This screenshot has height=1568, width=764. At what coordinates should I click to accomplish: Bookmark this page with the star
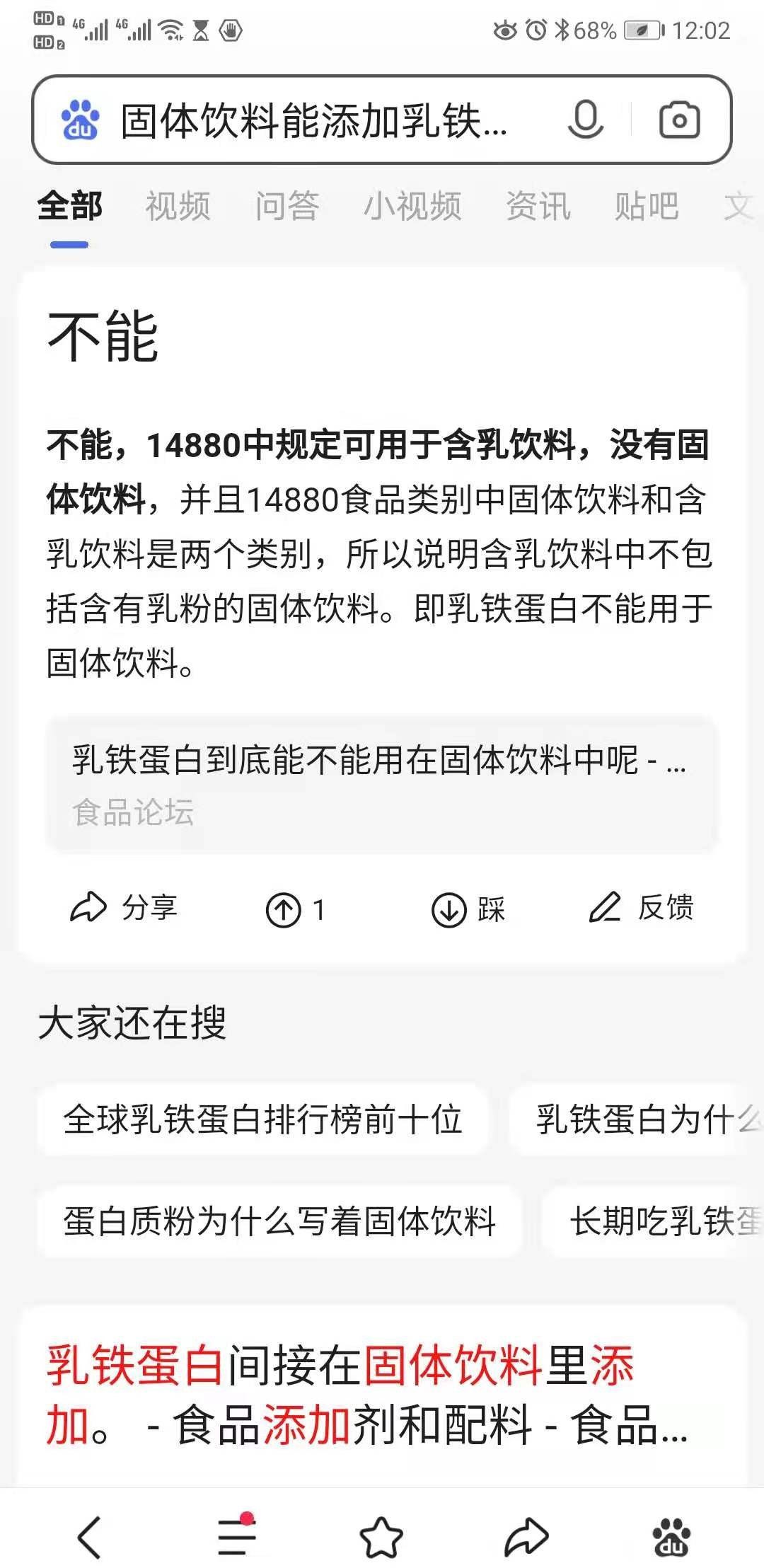[381, 1537]
